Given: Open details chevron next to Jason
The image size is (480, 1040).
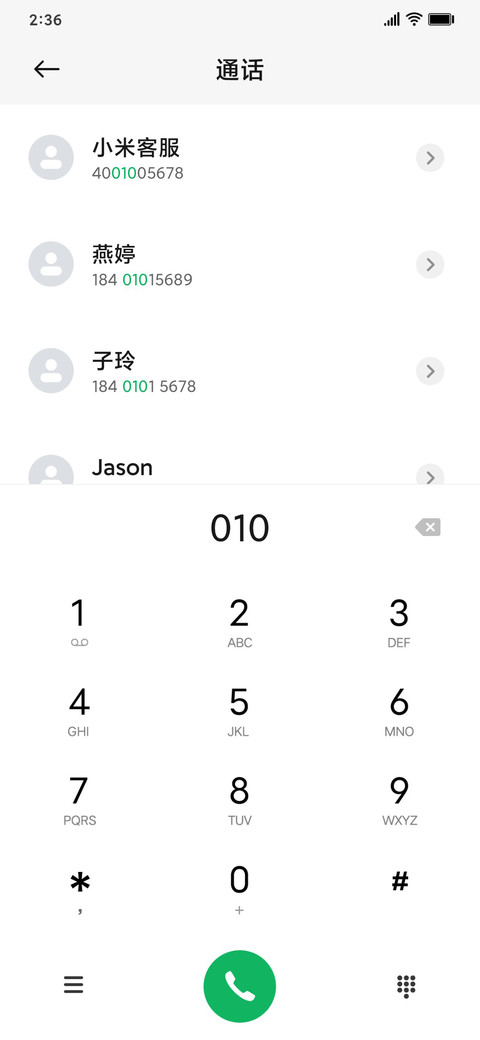Looking at the screenshot, I should [x=430, y=476].
